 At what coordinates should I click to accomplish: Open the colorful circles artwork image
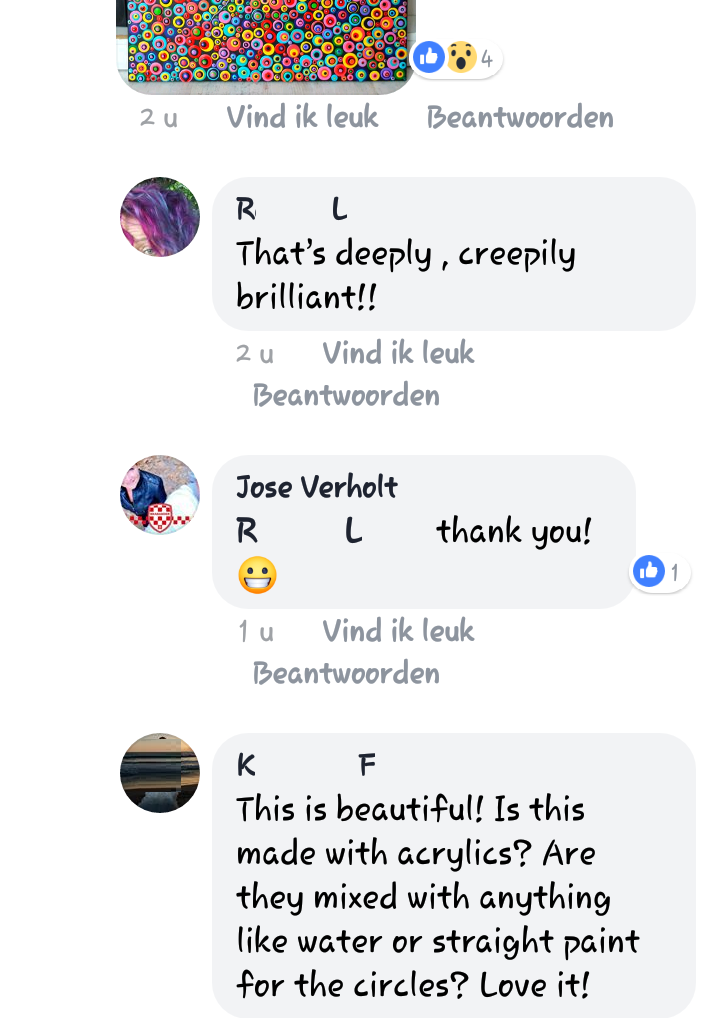(x=265, y=42)
